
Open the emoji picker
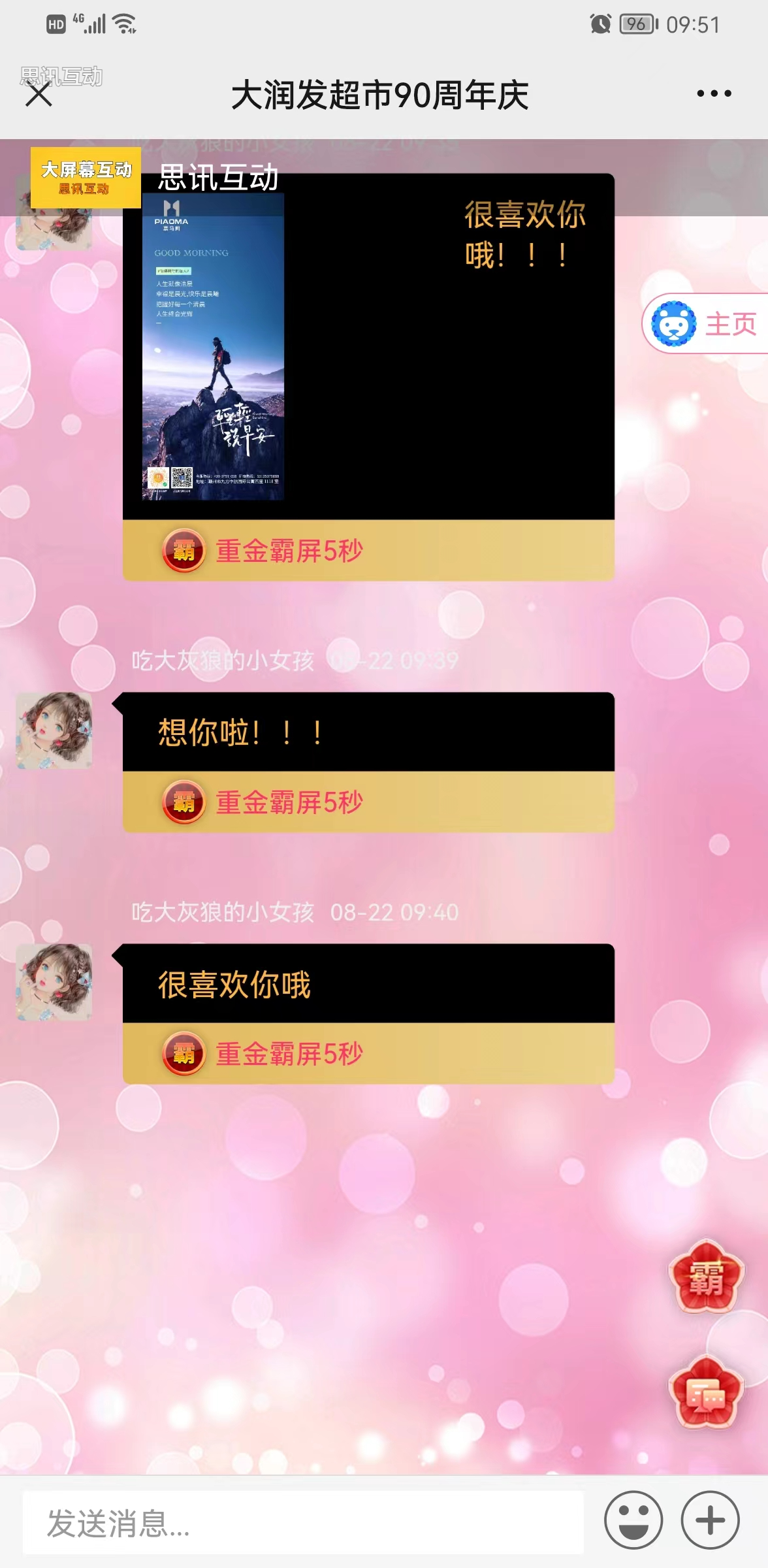click(x=633, y=1520)
